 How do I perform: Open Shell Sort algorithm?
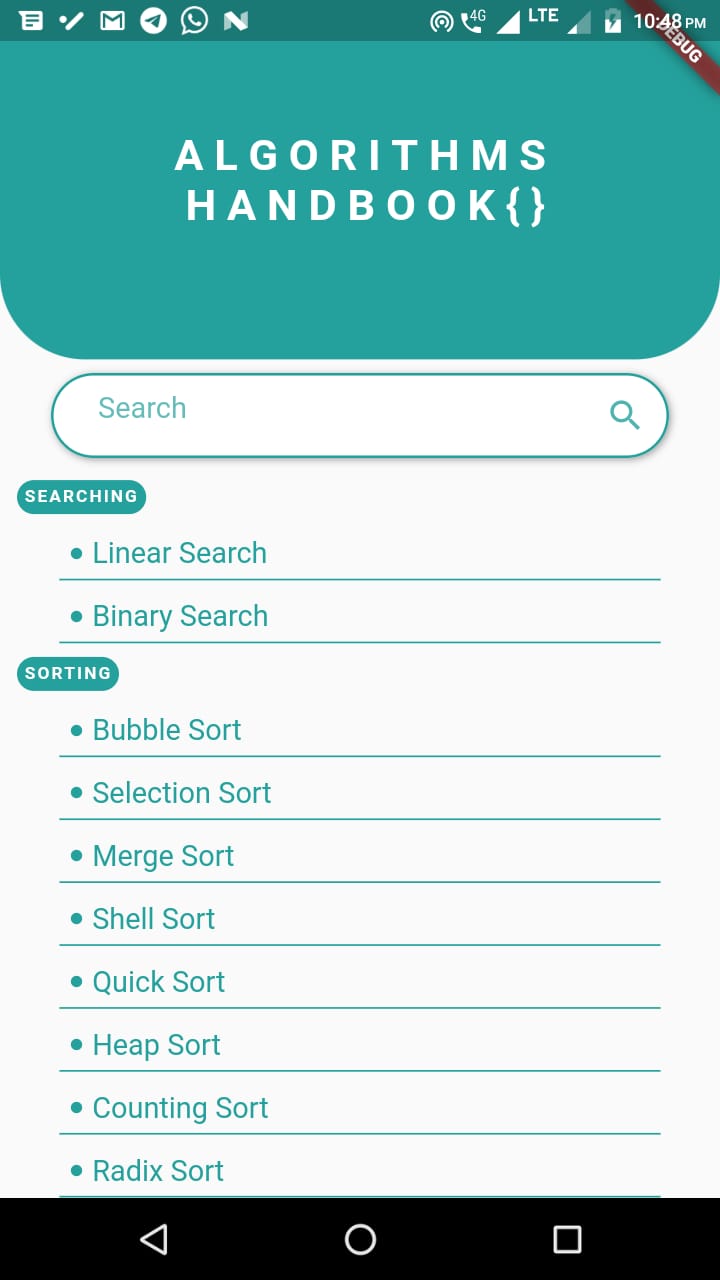[154, 919]
